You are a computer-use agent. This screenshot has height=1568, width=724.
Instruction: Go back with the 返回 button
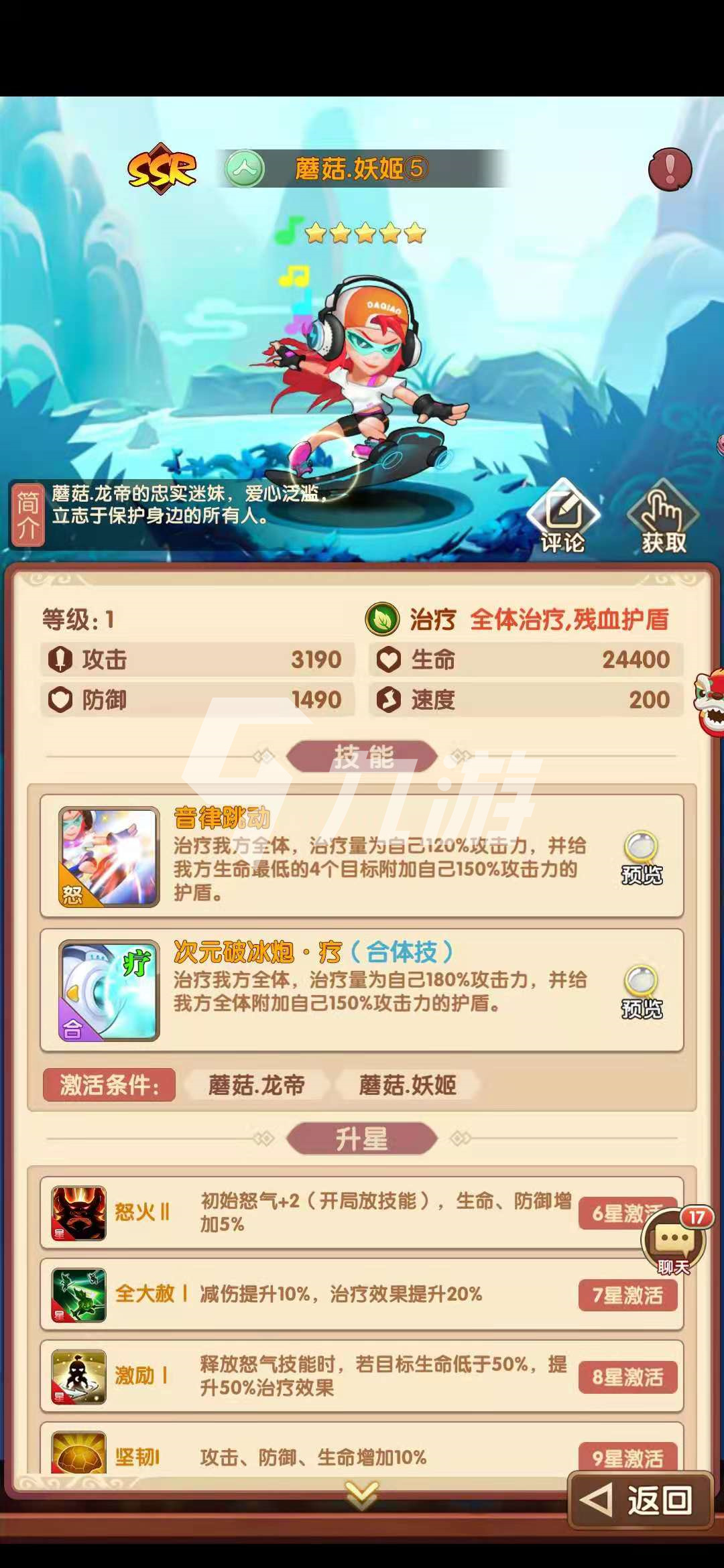pyautogui.click(x=640, y=1500)
